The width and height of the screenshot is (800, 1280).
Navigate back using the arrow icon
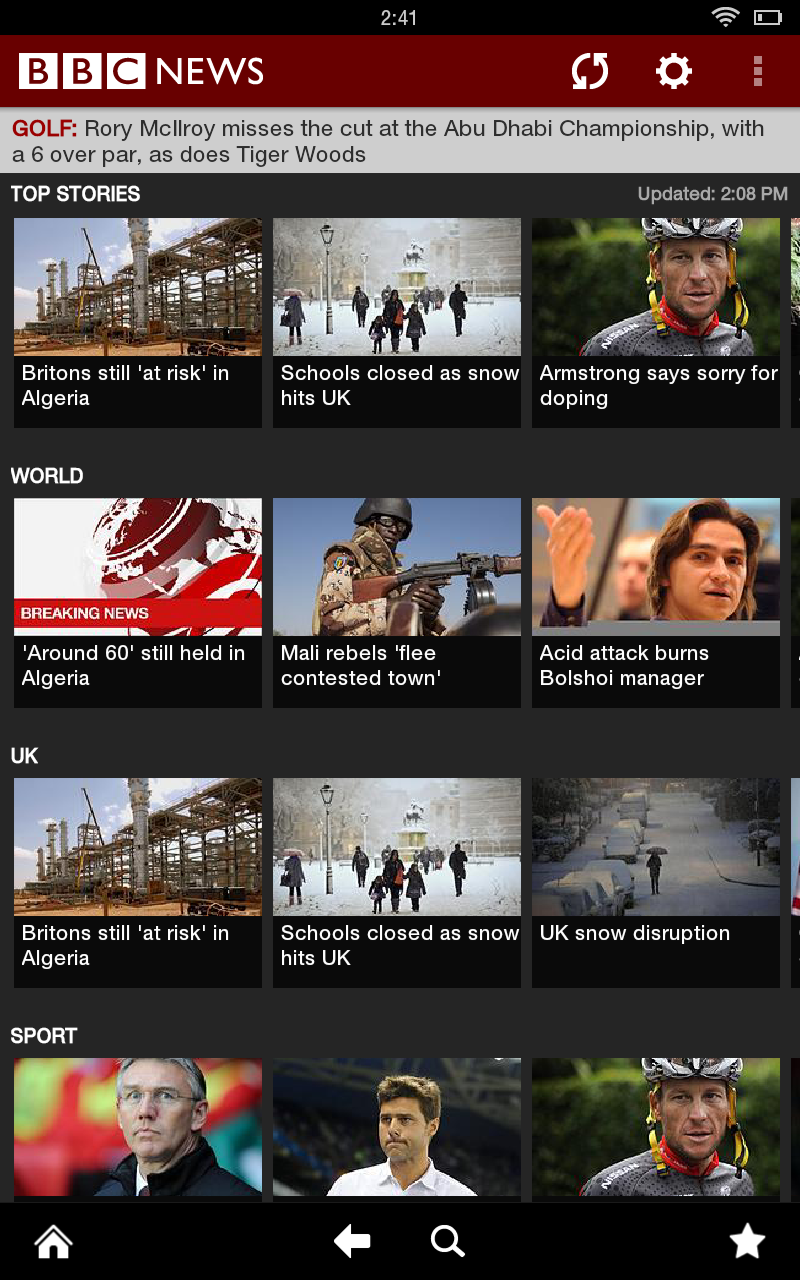pos(351,1241)
